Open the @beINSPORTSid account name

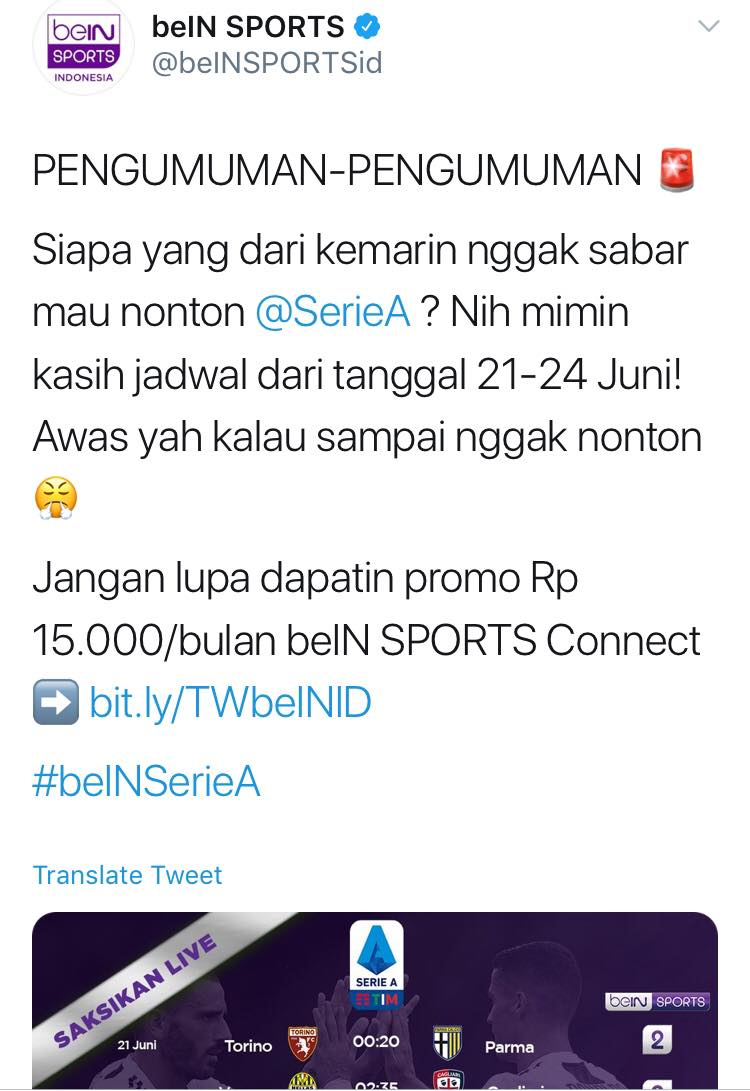click(x=267, y=64)
